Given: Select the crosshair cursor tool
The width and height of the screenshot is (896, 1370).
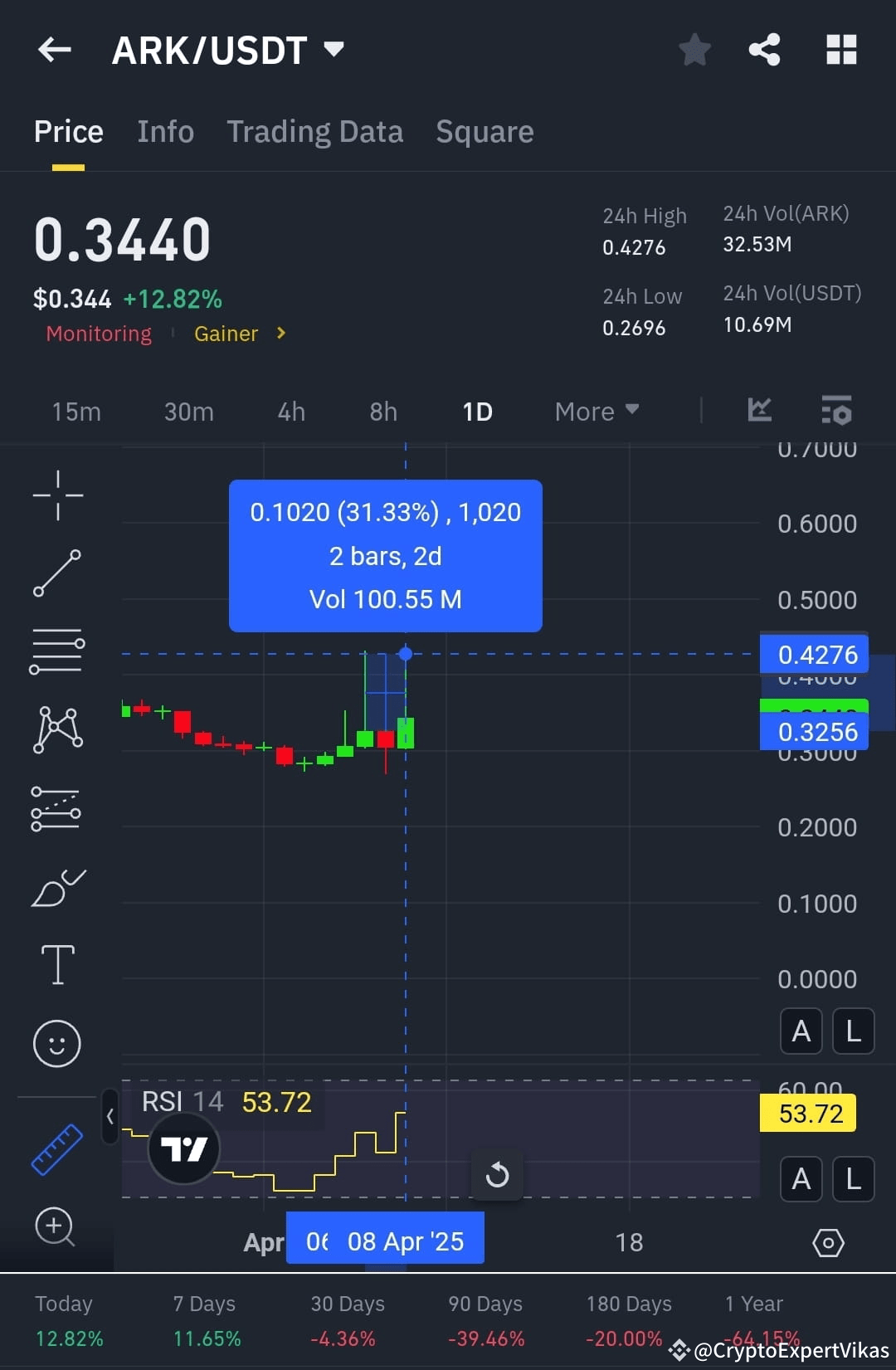Looking at the screenshot, I should point(56,495).
